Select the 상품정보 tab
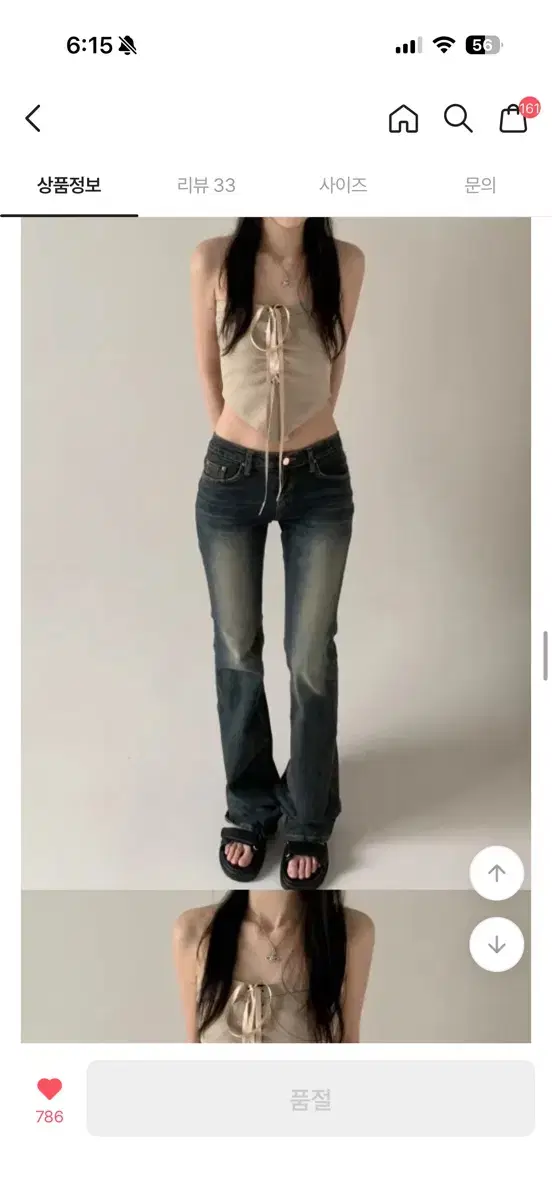The image size is (552, 1200). (69, 185)
